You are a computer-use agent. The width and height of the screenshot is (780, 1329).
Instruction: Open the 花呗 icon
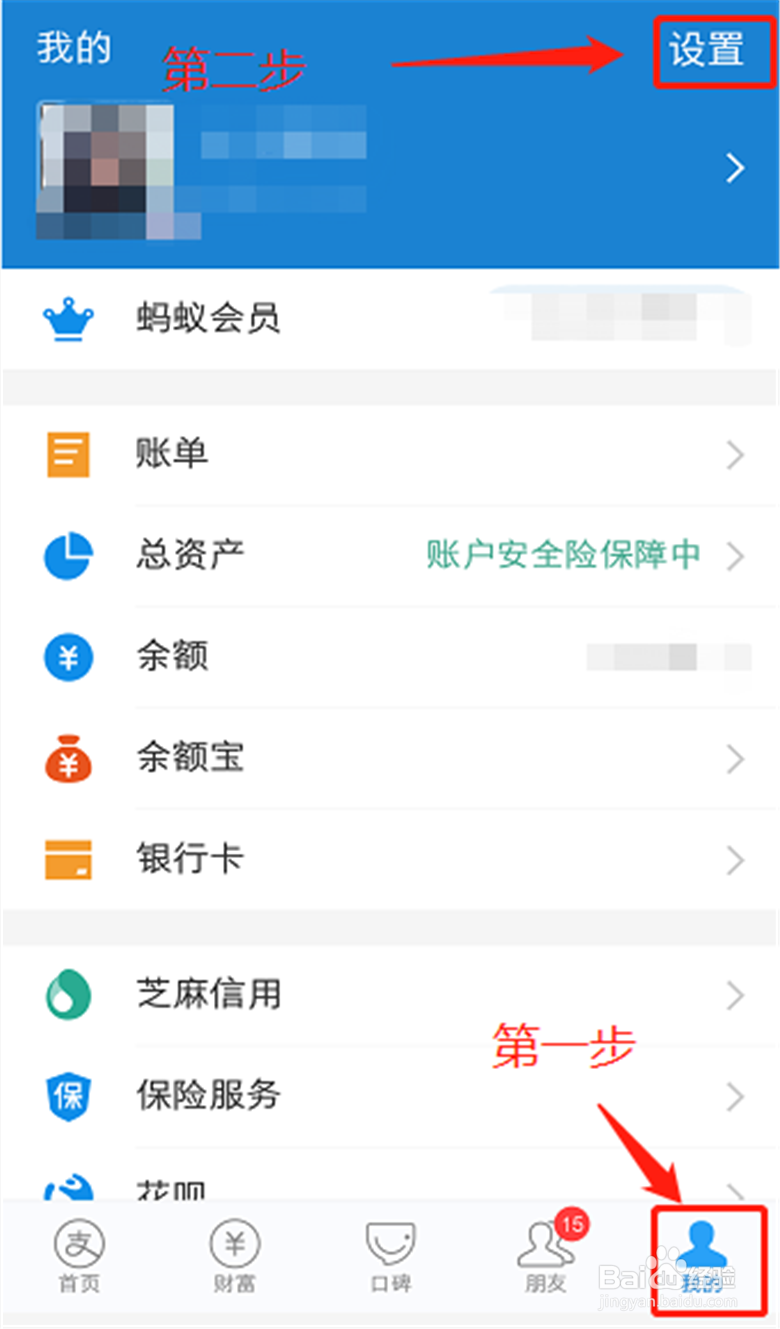(x=67, y=1190)
